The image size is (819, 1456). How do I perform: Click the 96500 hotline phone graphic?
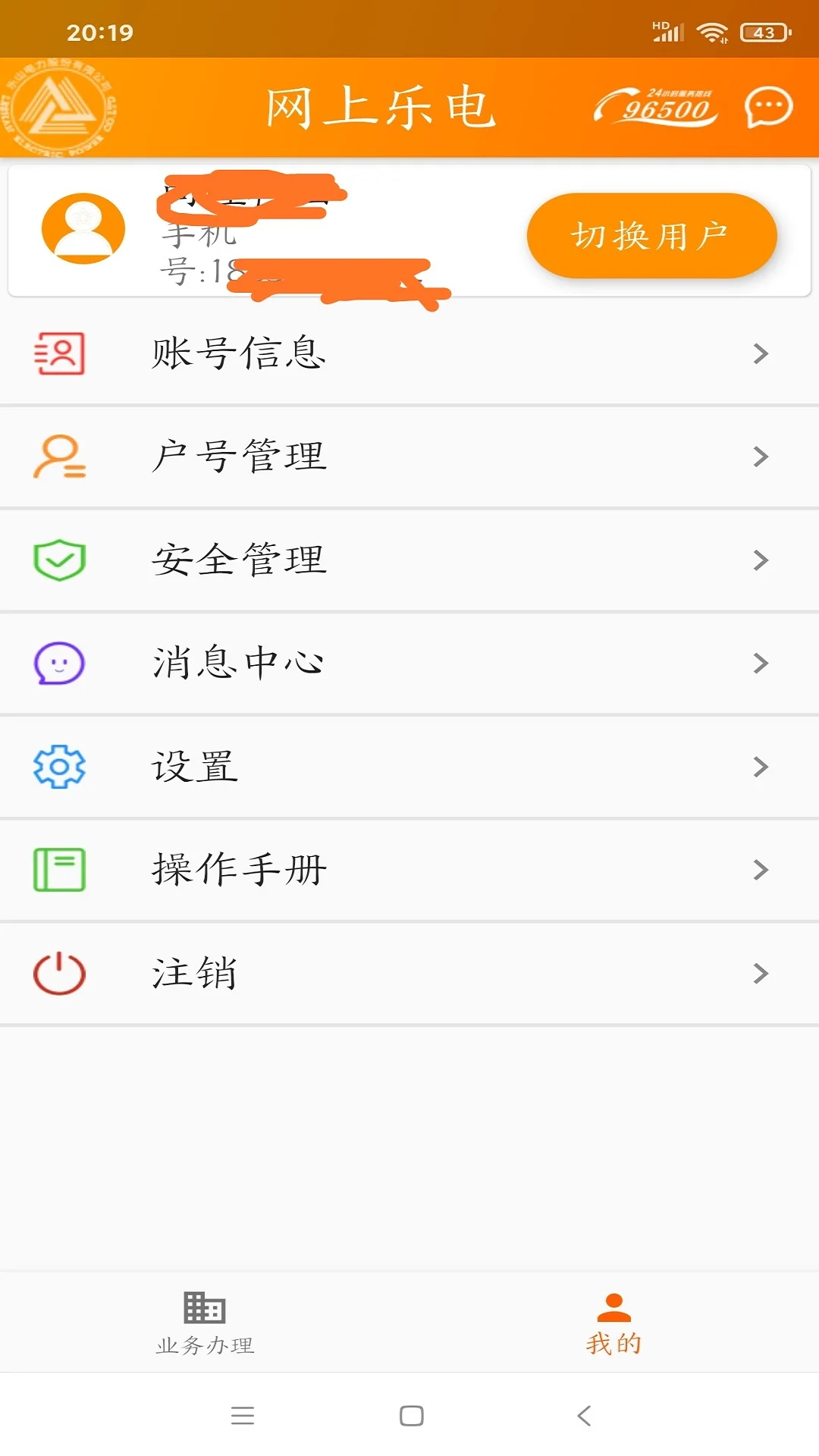pos(657,108)
